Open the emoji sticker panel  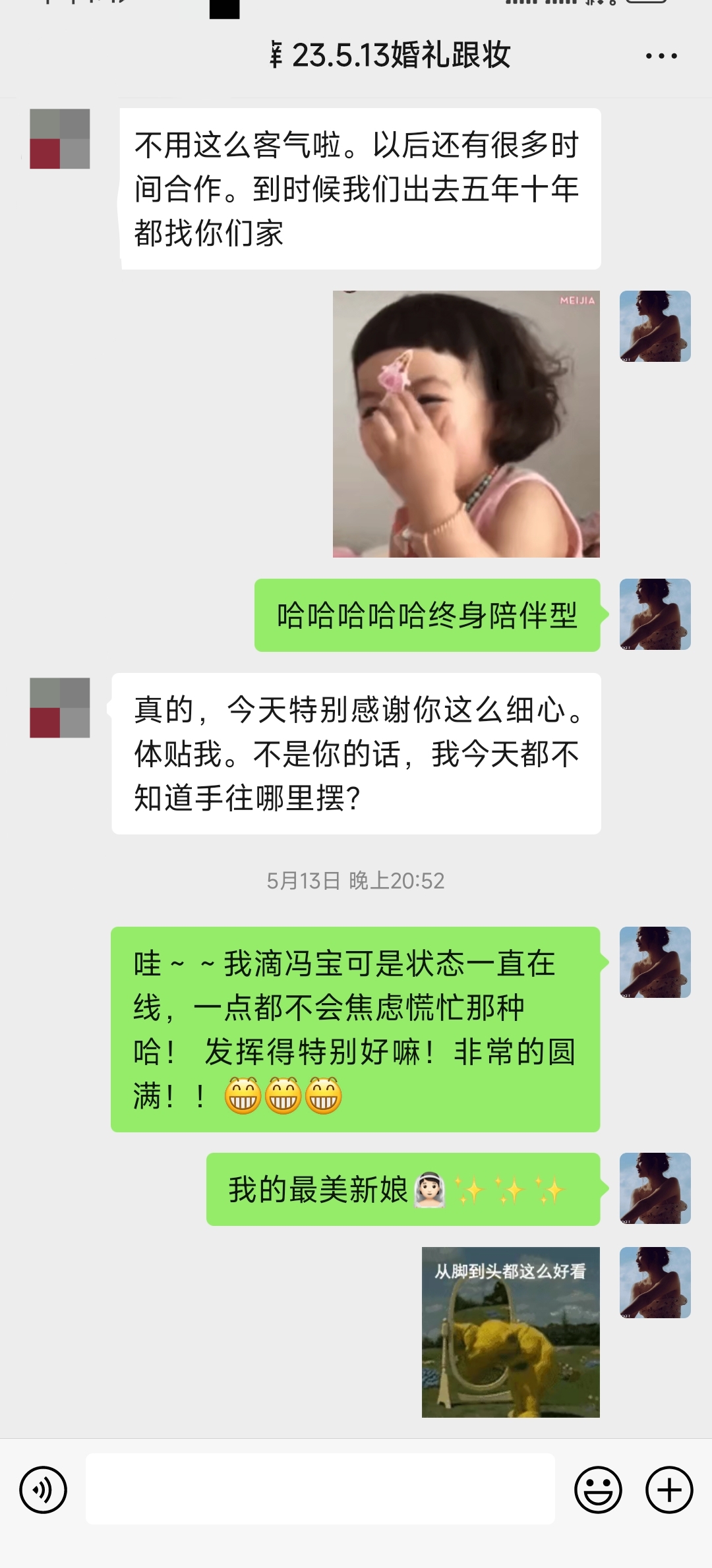click(598, 1490)
